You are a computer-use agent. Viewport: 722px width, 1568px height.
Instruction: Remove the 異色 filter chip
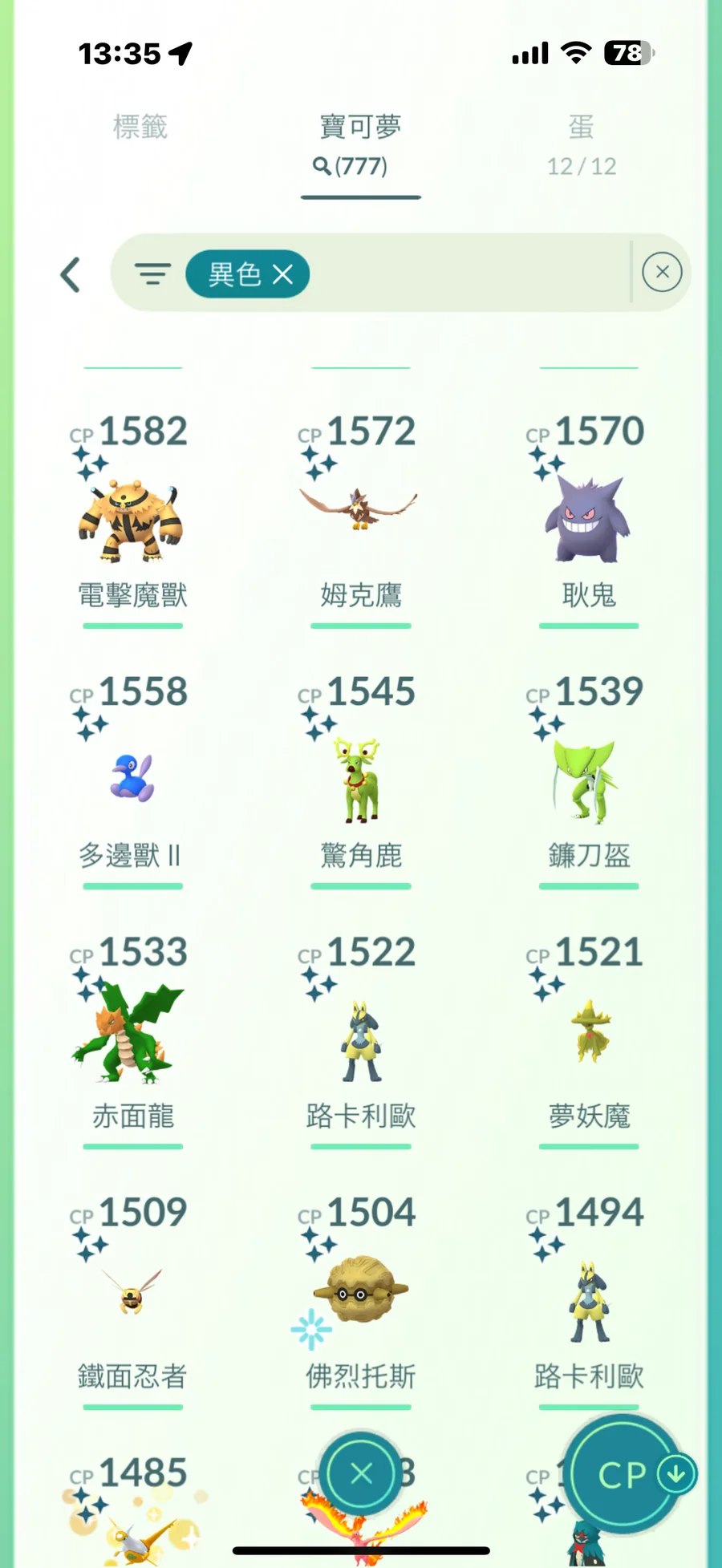click(282, 275)
